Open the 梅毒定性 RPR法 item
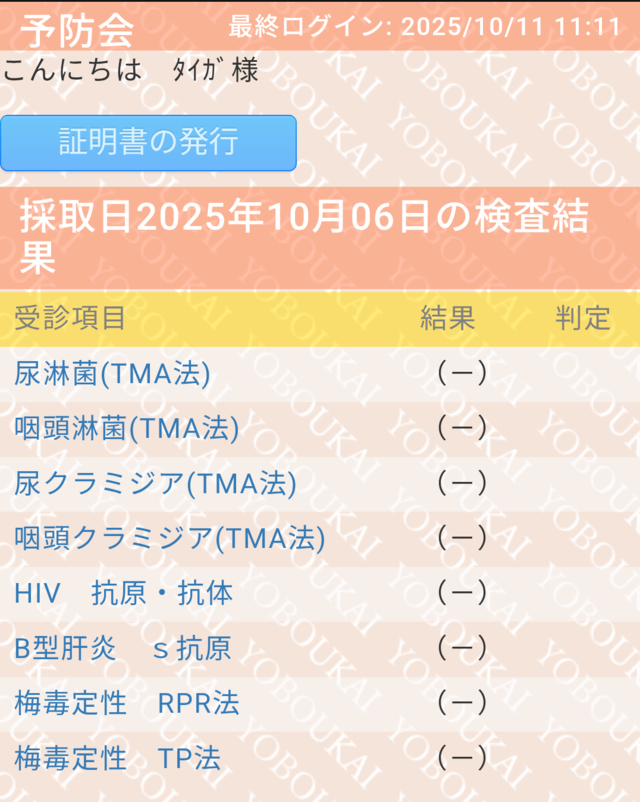The image size is (640, 802). click(x=127, y=703)
